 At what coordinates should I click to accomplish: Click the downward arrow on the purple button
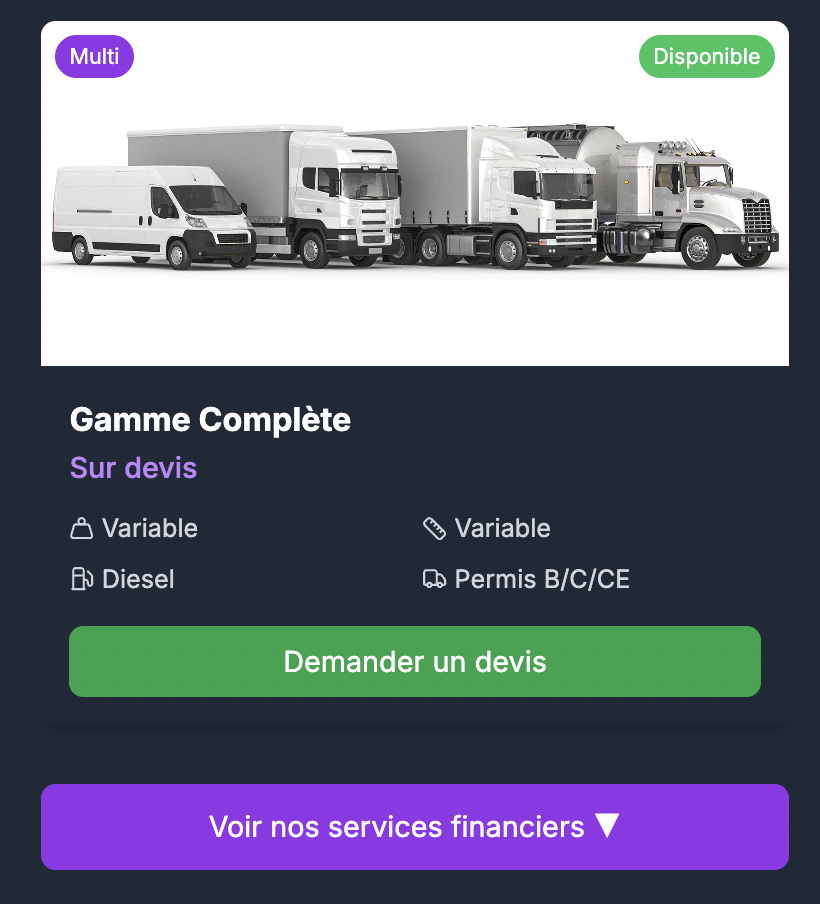pos(608,827)
